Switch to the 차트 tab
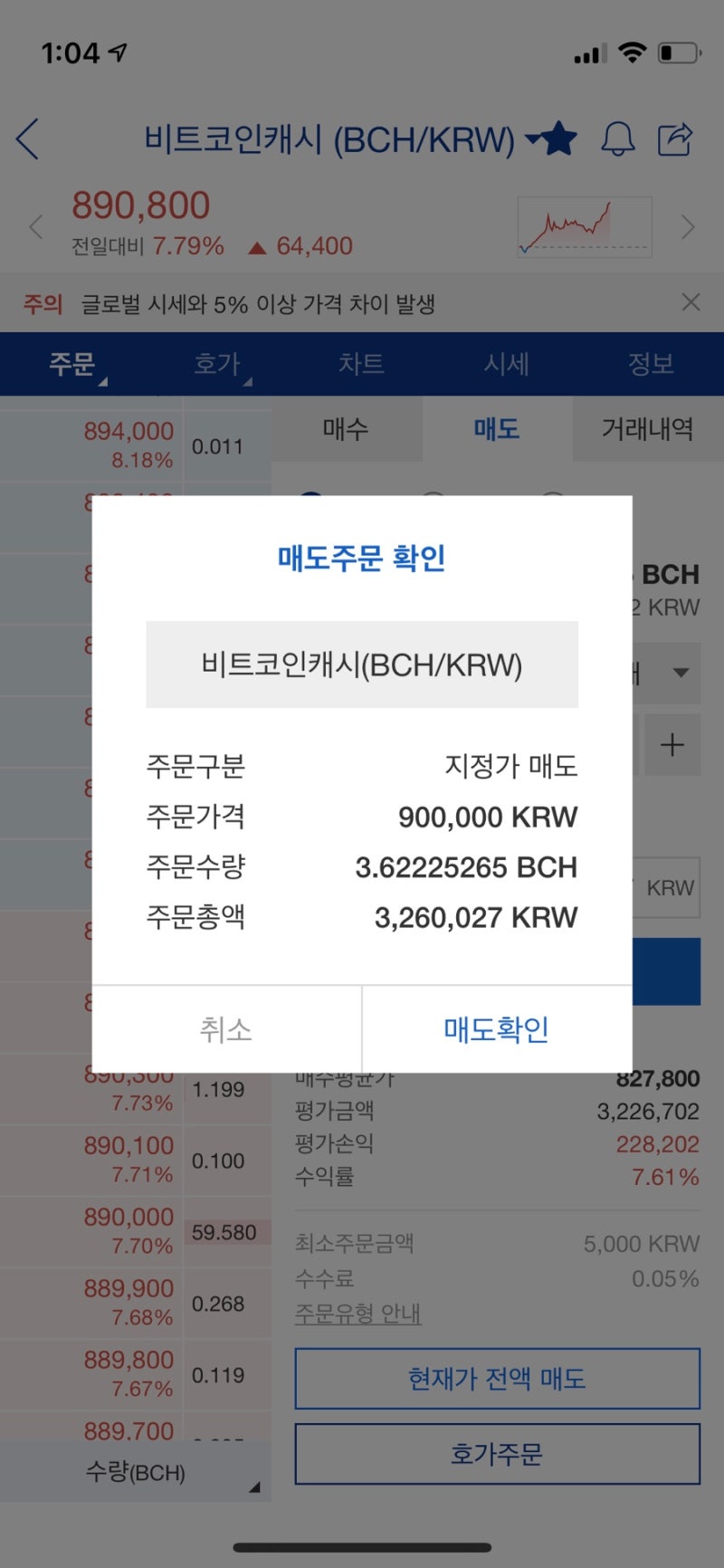This screenshot has height=1568, width=724. 362,363
